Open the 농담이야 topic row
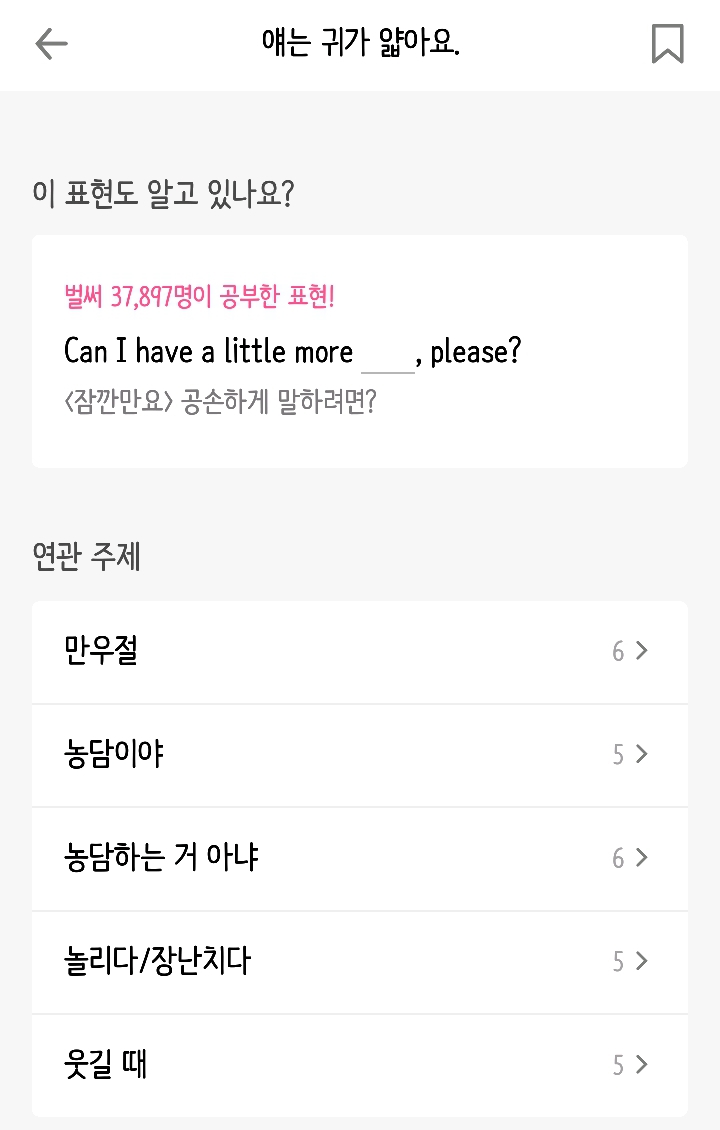 pyautogui.click(x=359, y=755)
